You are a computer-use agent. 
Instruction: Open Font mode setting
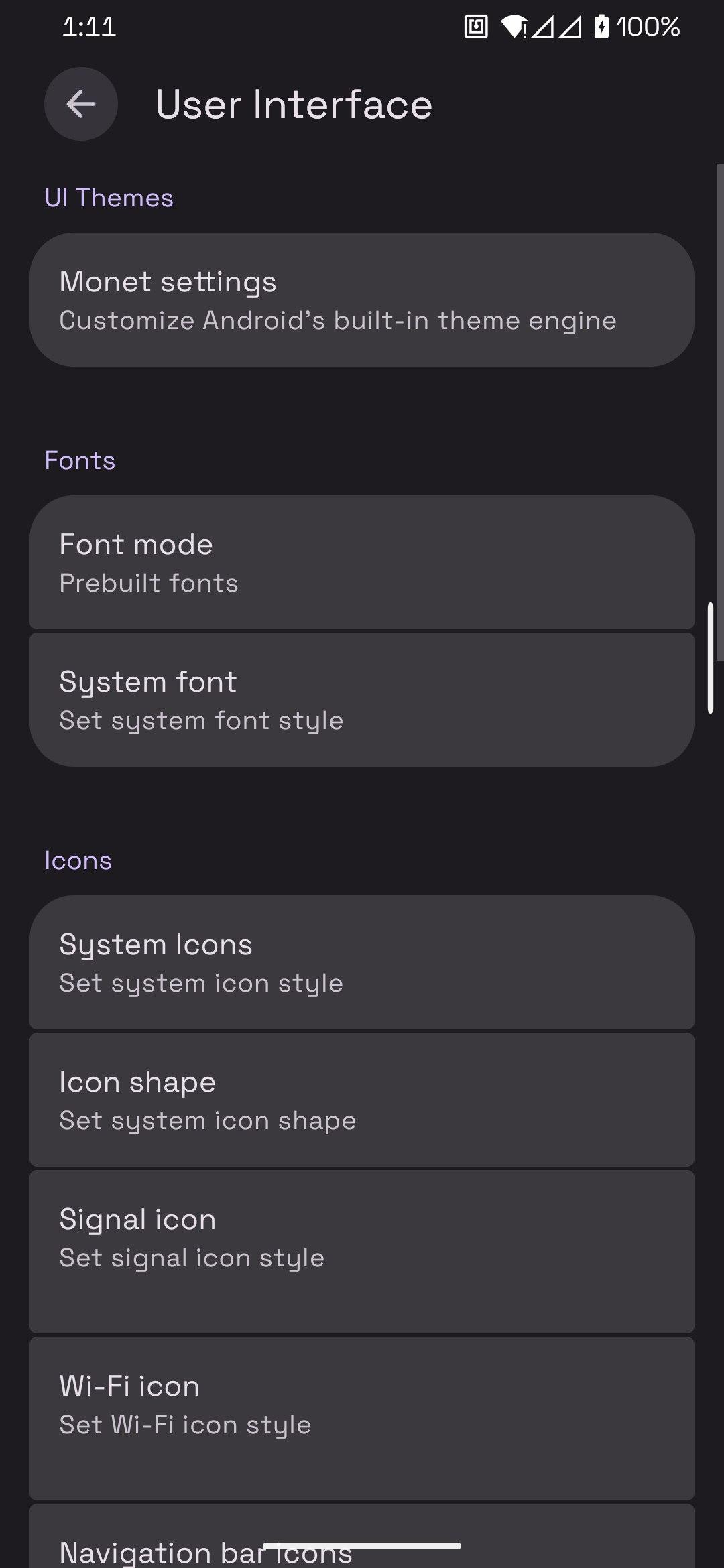point(362,563)
